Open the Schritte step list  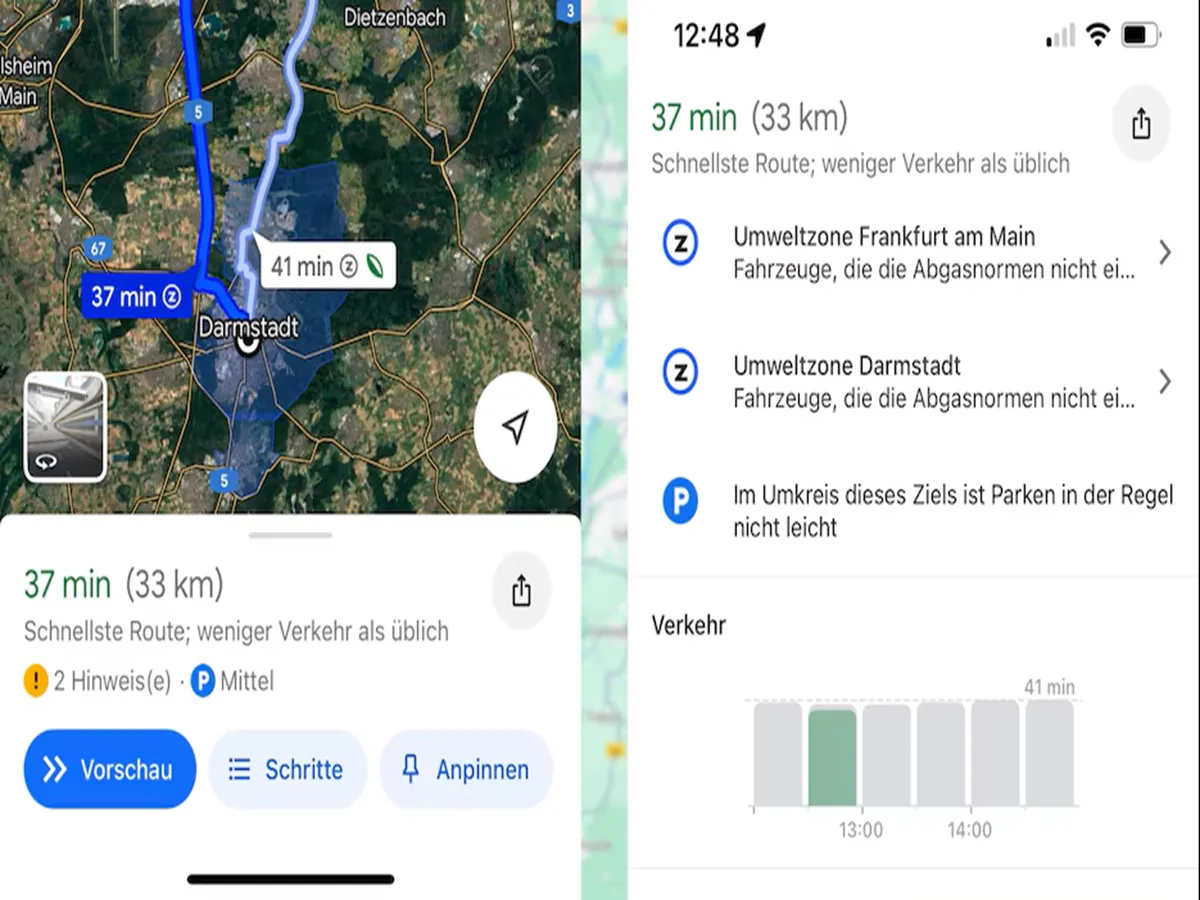288,769
